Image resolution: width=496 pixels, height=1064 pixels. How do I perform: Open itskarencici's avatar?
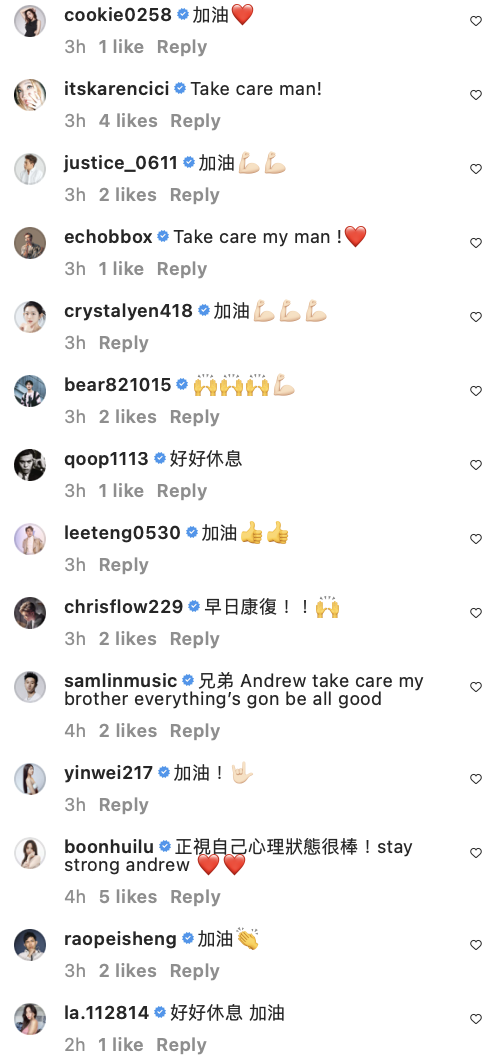click(30, 95)
